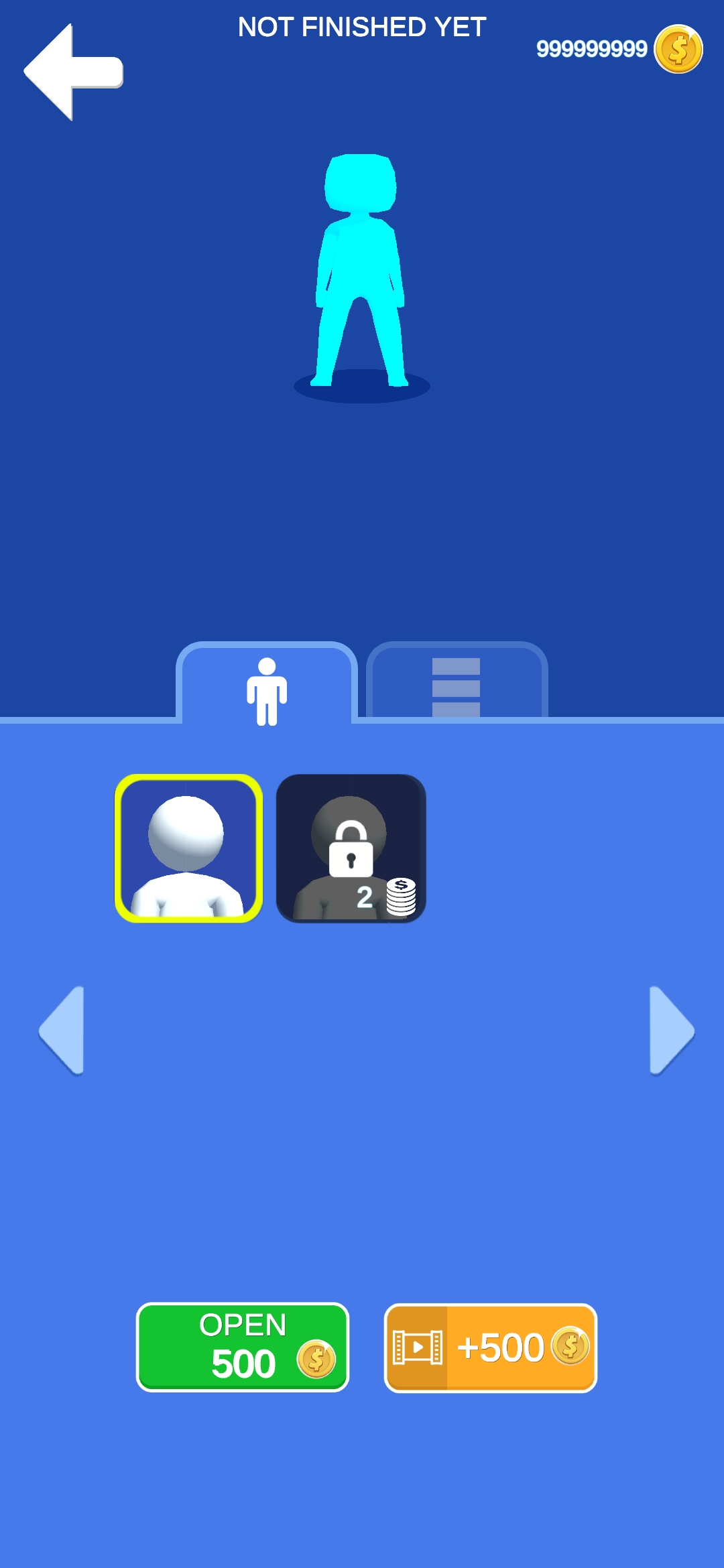Go to next skins page
This screenshot has width=724, height=1568.
[671, 1031]
